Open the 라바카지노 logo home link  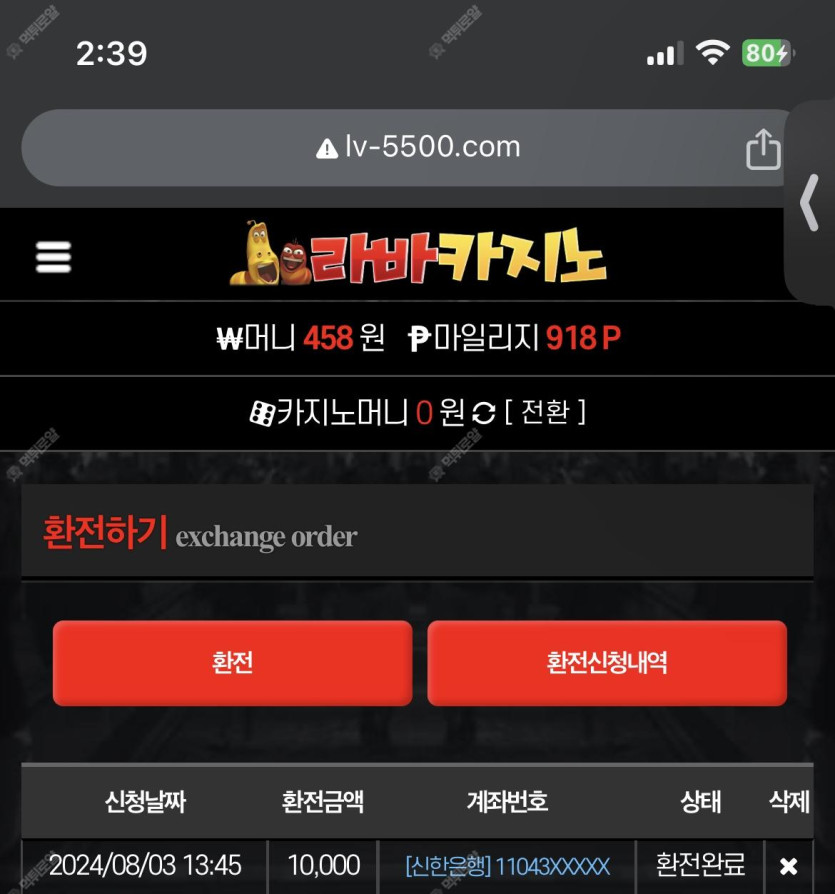418,254
